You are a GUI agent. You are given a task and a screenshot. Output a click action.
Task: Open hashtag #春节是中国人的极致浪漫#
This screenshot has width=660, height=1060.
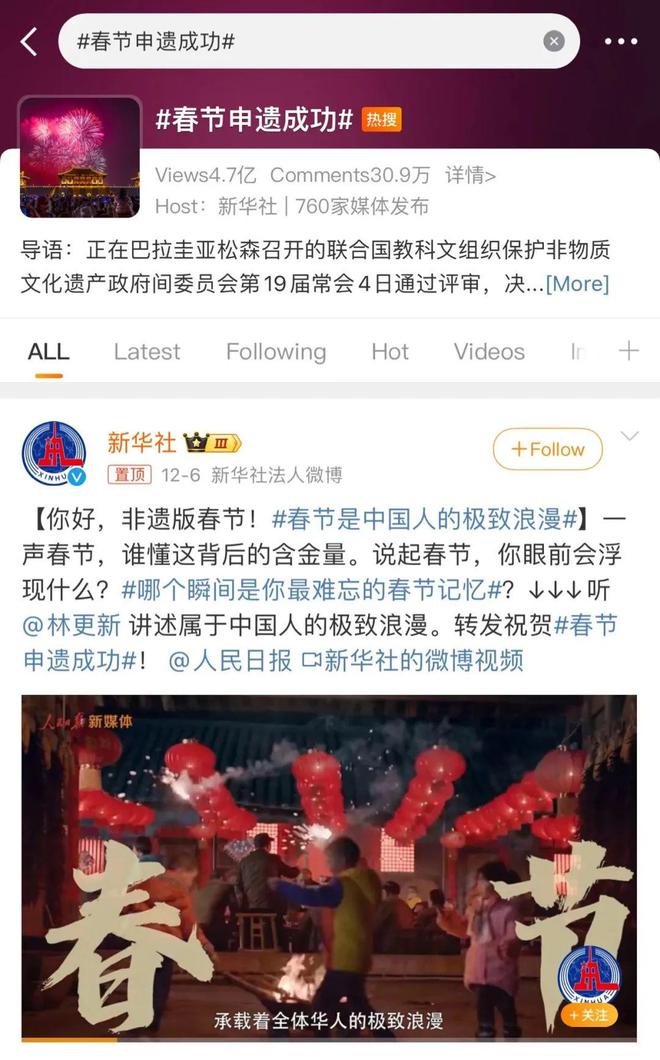point(425,519)
